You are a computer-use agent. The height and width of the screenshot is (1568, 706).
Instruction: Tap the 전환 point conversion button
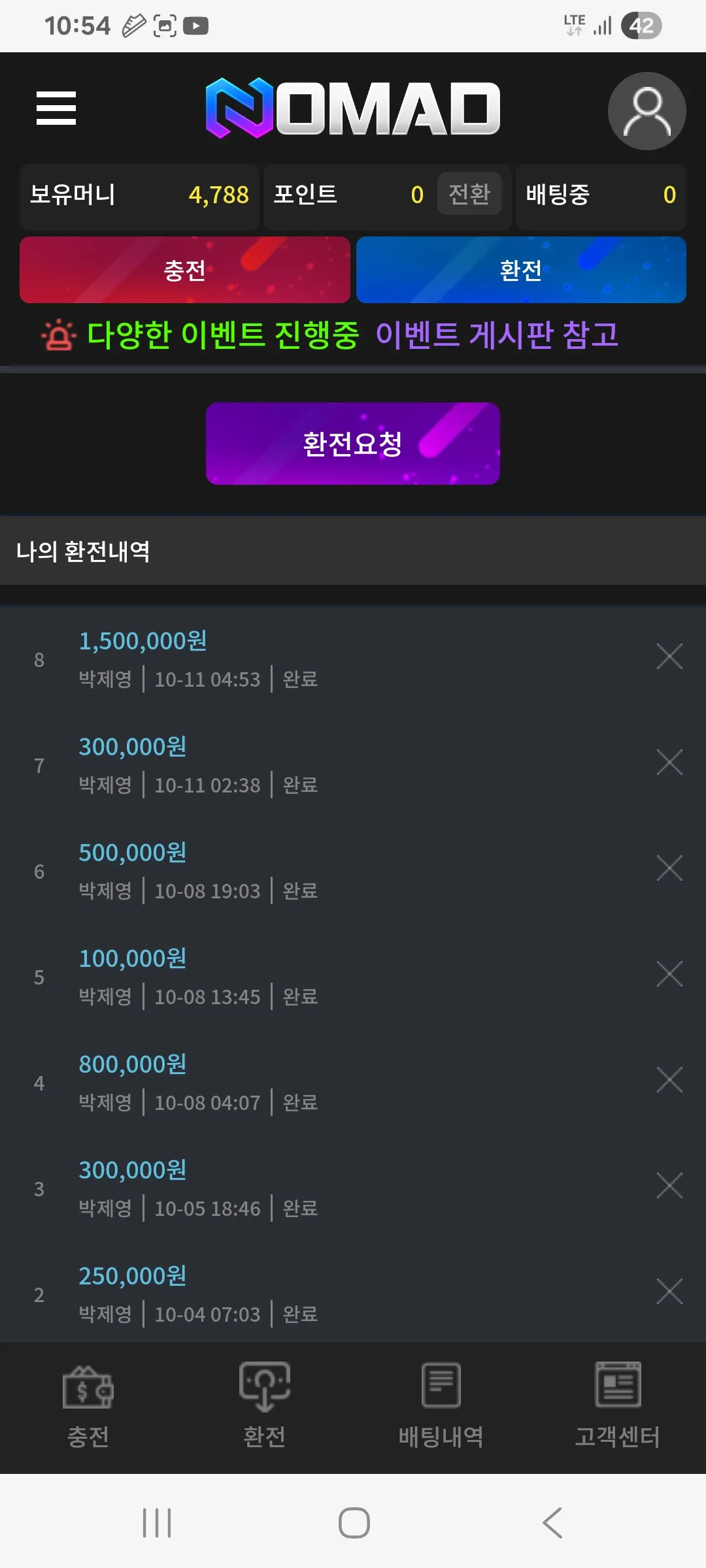tap(469, 193)
